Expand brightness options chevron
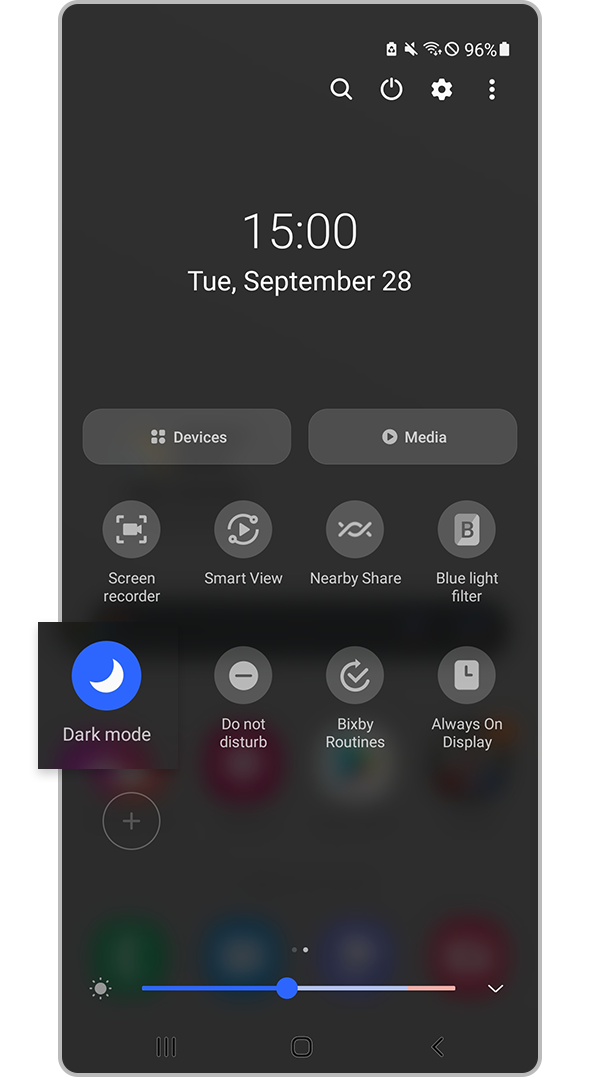The height and width of the screenshot is (1077, 600). coord(495,989)
